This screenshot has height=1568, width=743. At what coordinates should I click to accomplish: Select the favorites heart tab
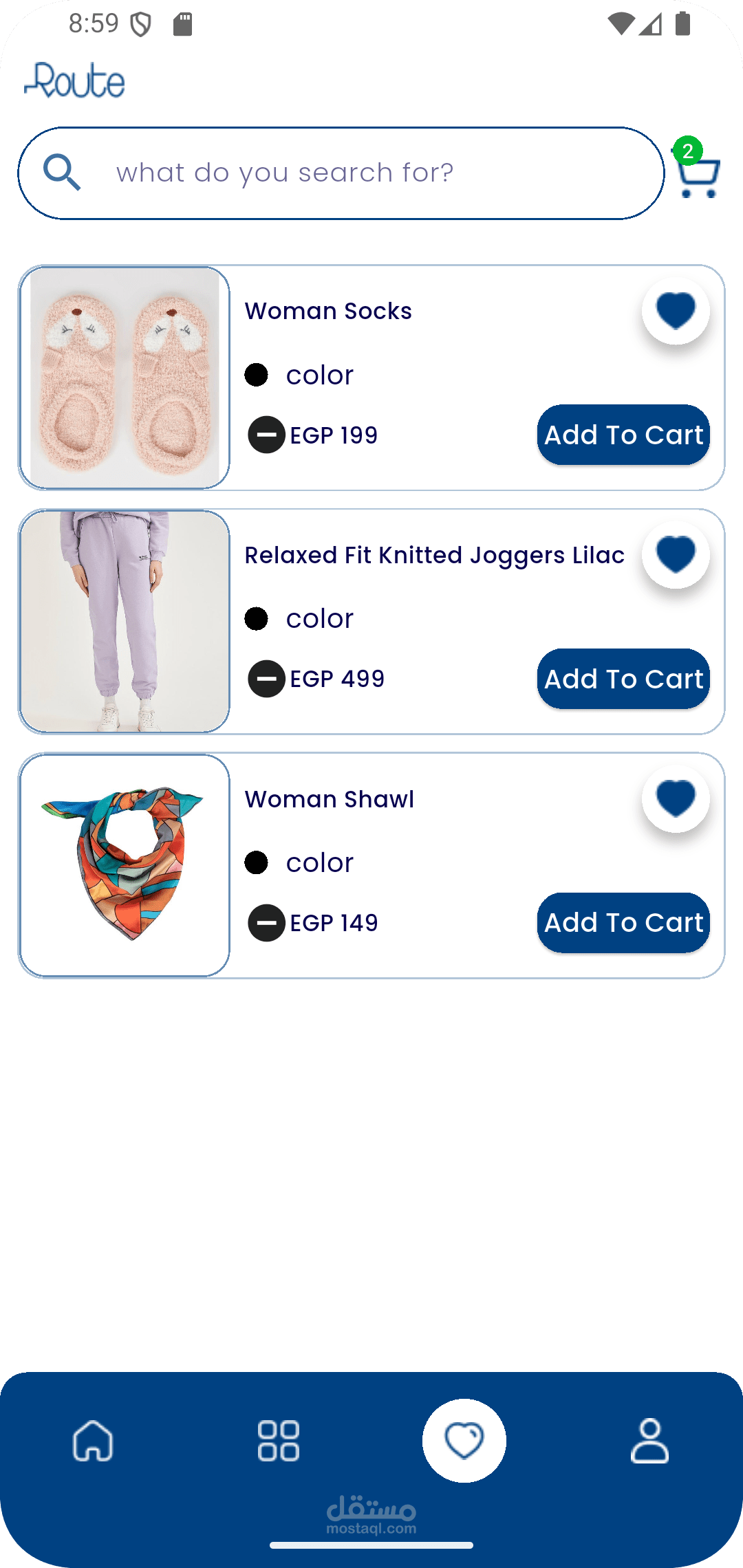464,1441
